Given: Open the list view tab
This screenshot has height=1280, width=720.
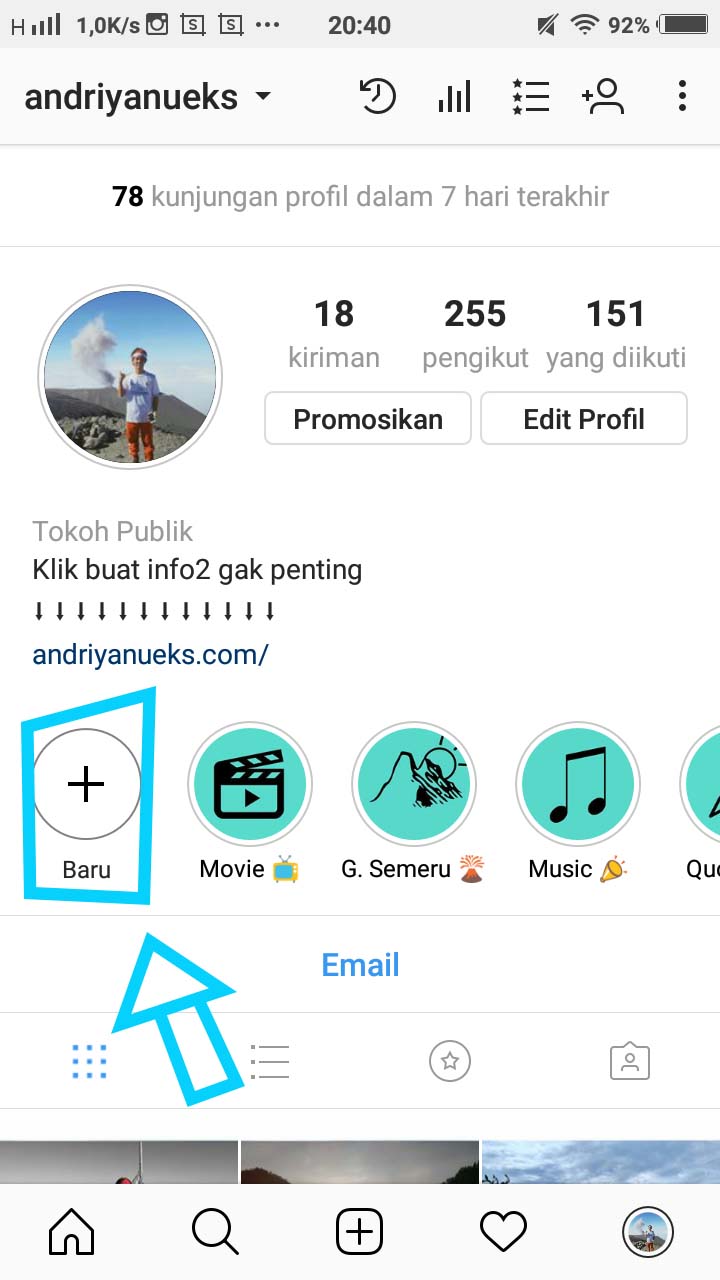Looking at the screenshot, I should 269,1060.
